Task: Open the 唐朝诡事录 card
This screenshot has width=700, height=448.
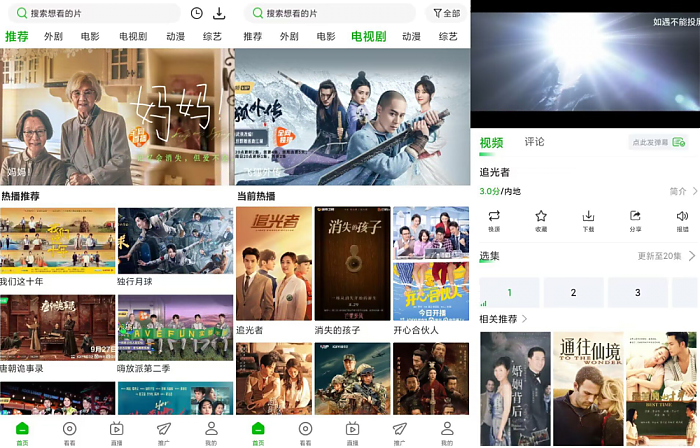Action: 57,333
